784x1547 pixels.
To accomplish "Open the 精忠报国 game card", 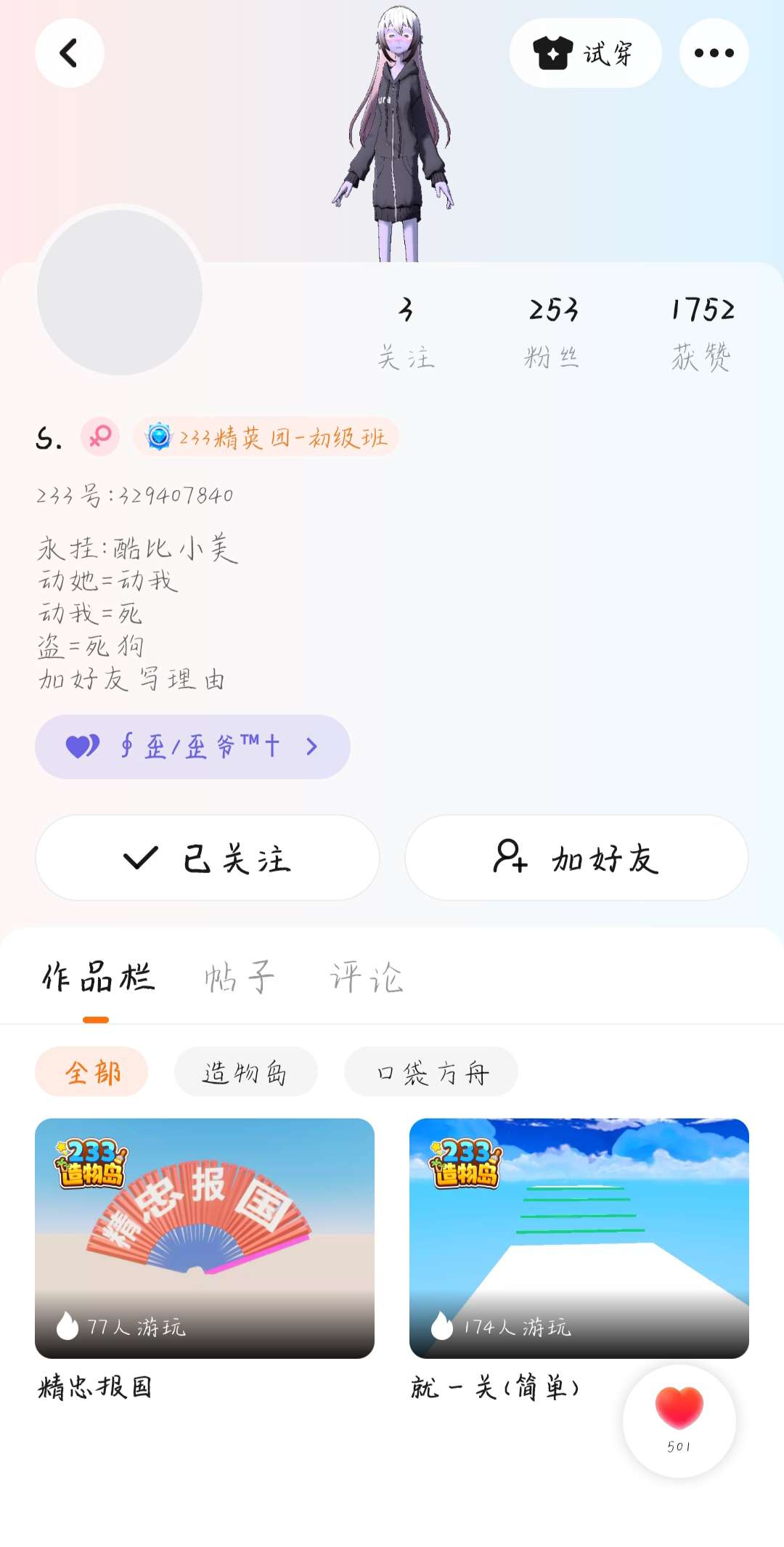I will [x=205, y=1238].
